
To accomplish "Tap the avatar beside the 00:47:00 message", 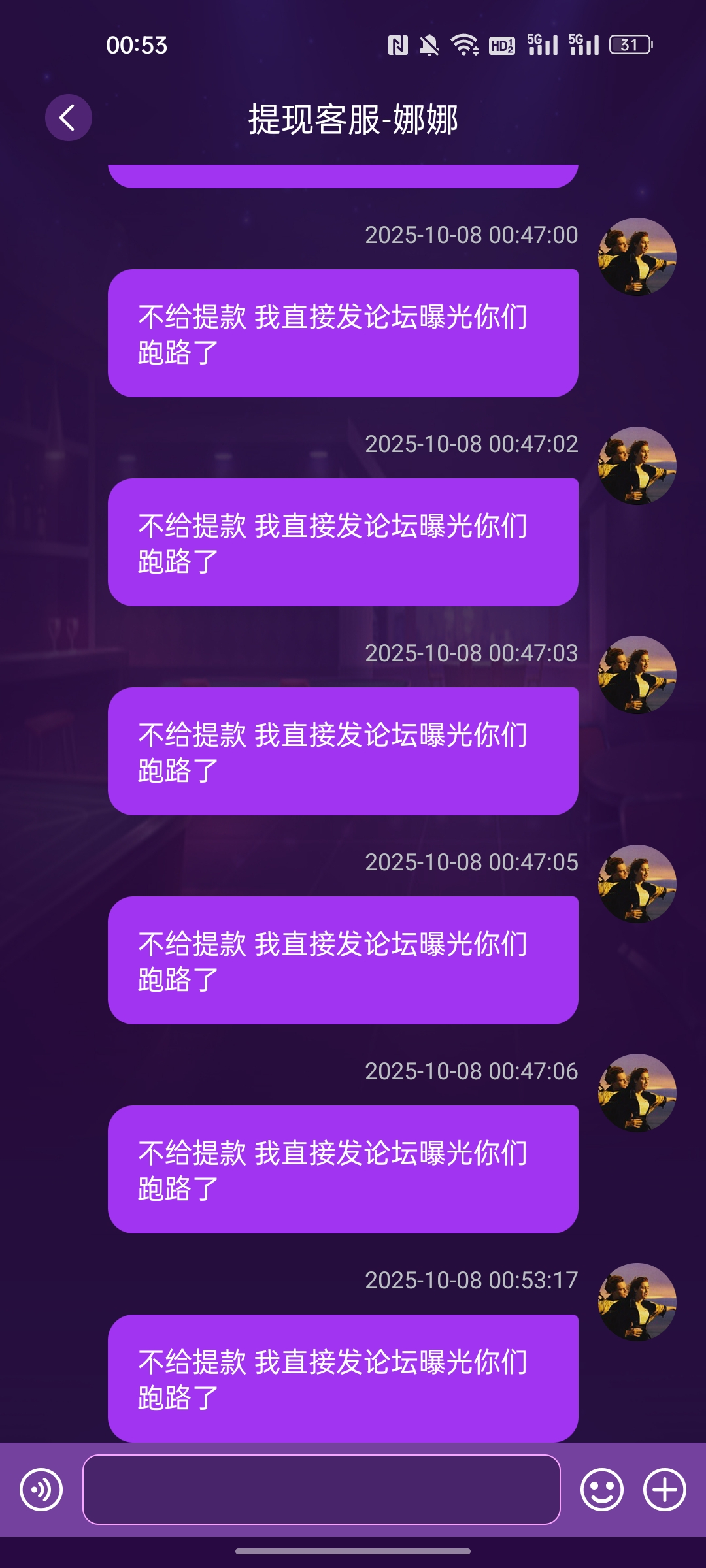I will click(x=637, y=257).
